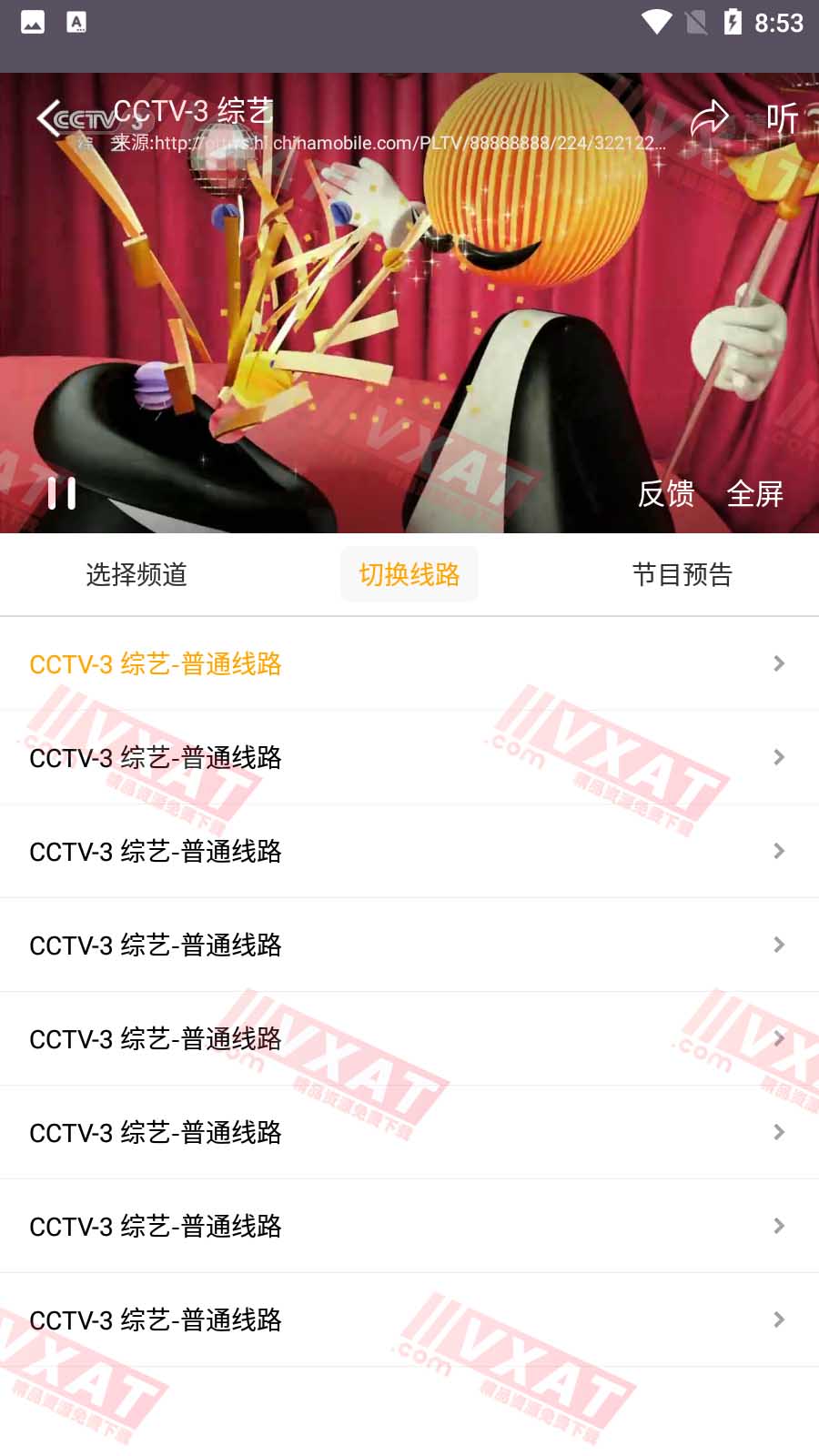Choose the highlighted orange CCTV-3 综艺-普通线路 row
The image size is (819, 1456).
point(409,663)
